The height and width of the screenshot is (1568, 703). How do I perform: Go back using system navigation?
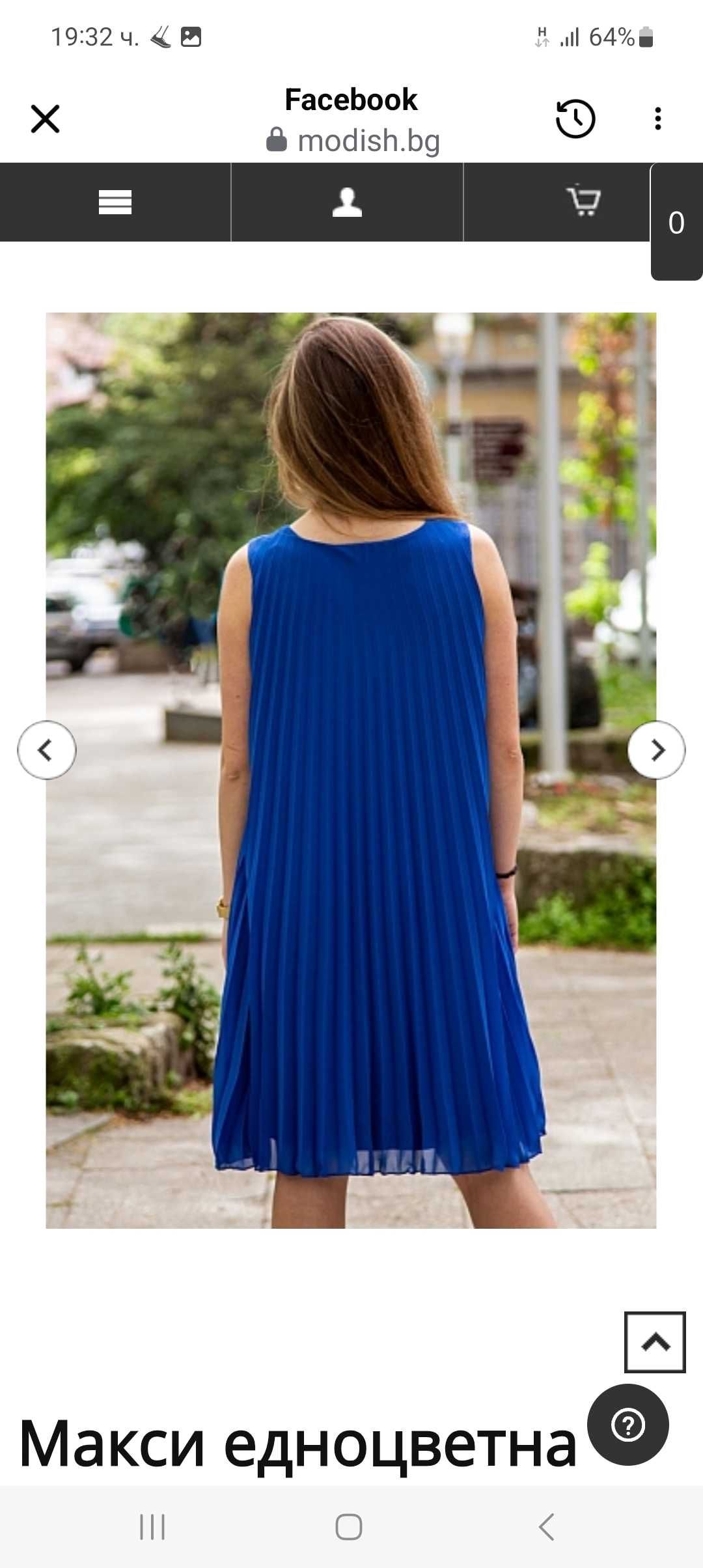(x=547, y=1527)
